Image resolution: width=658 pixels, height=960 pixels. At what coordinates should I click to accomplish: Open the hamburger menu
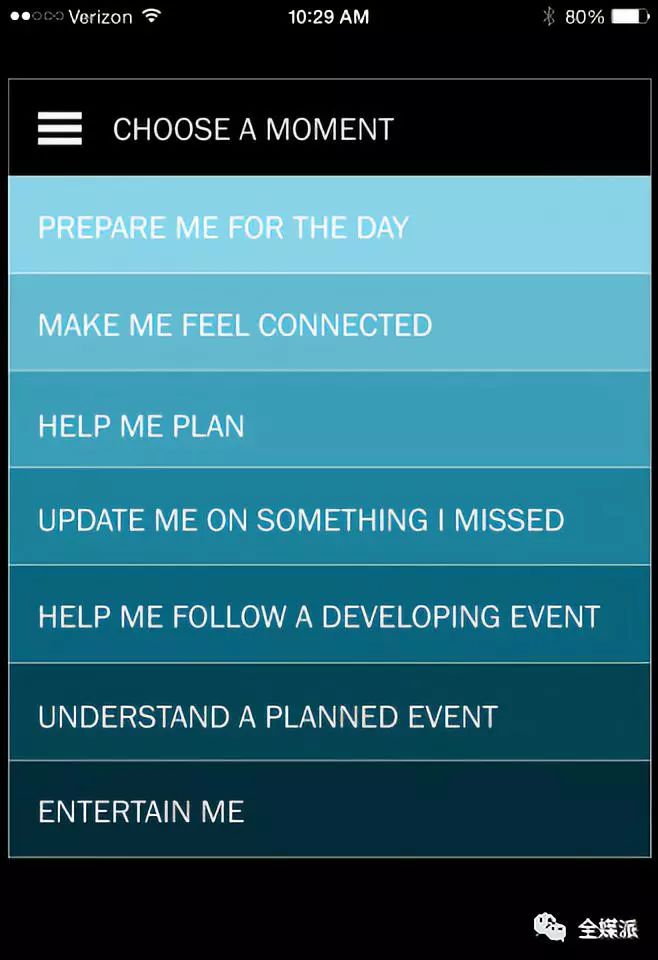tap(60, 129)
